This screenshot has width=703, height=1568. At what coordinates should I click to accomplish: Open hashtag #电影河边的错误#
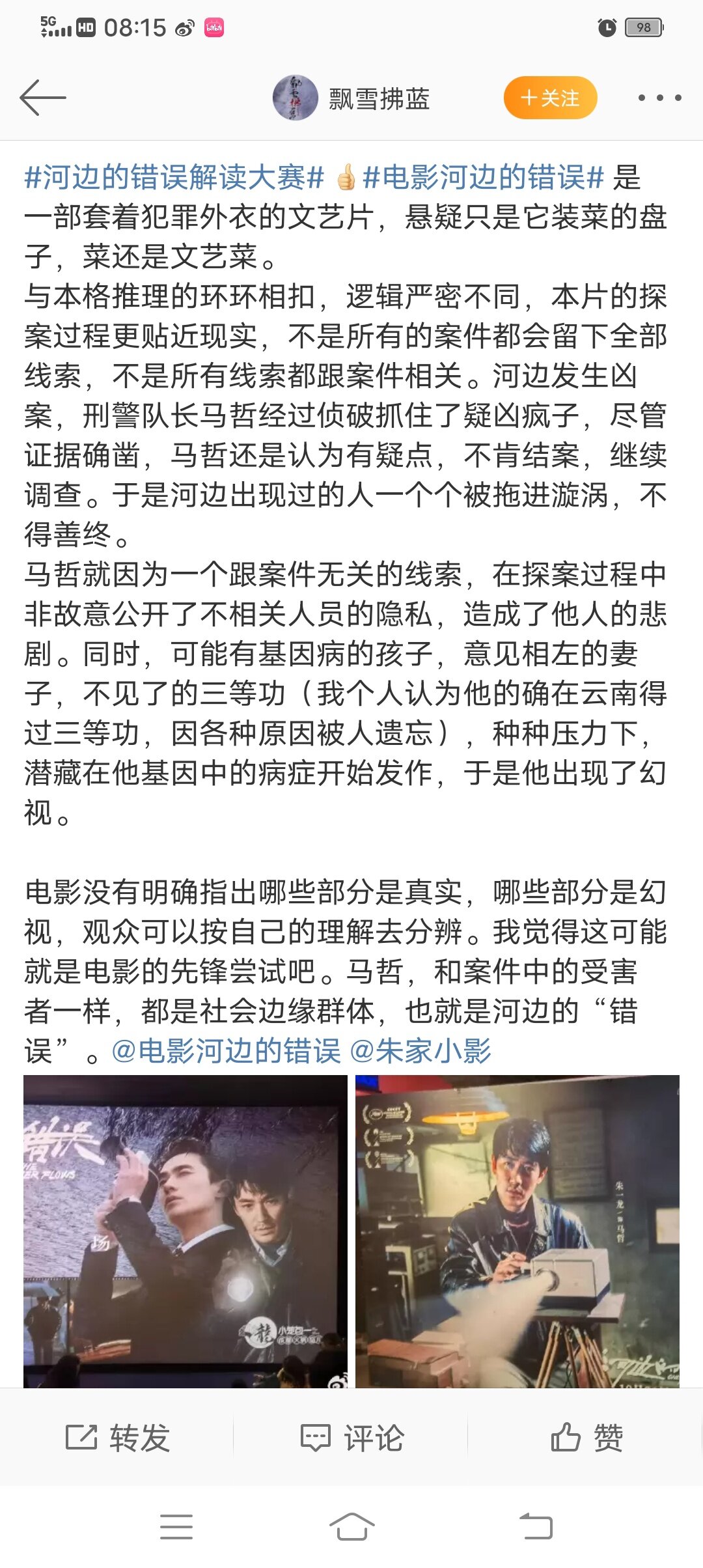click(x=484, y=177)
